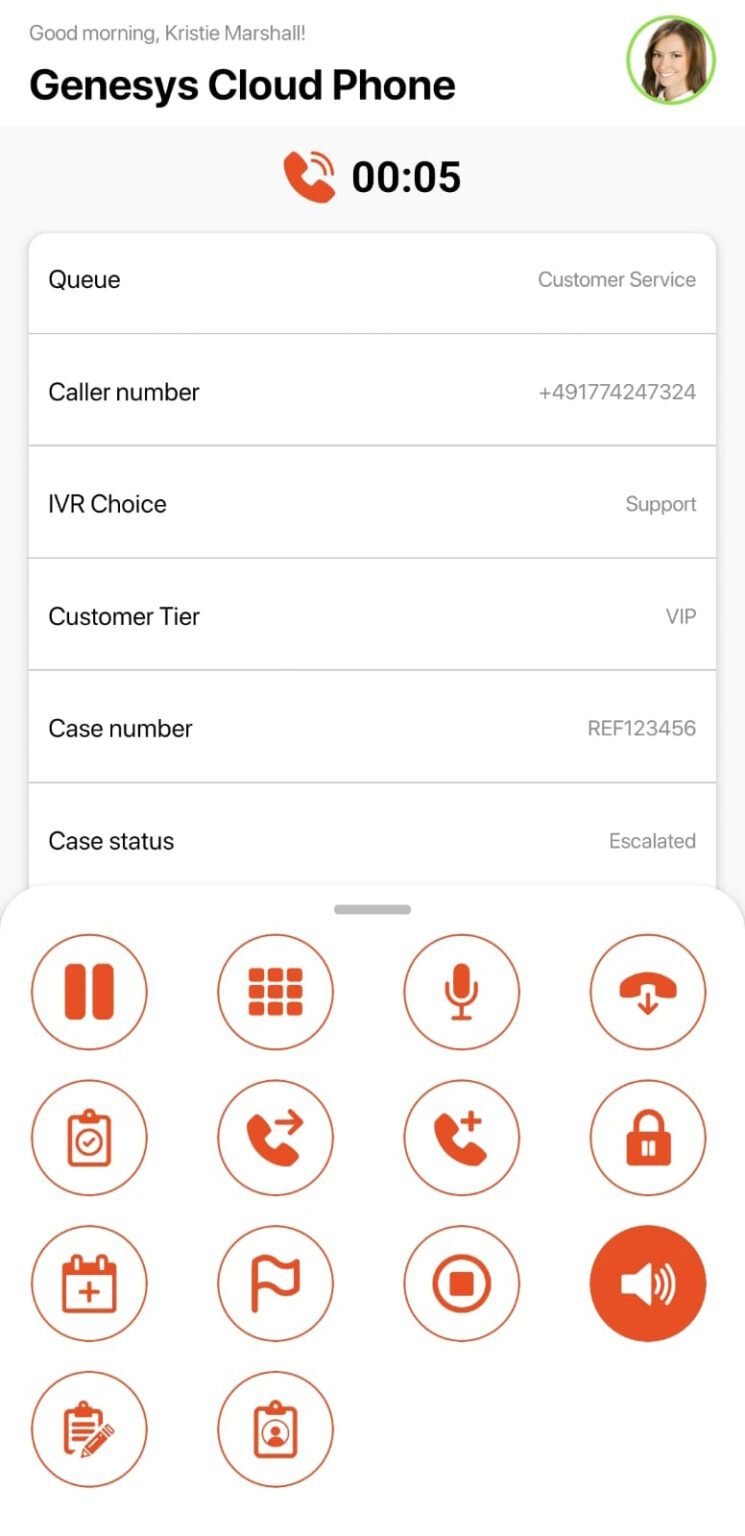Flag the current call
This screenshot has height=1536, width=745.
[x=276, y=1283]
